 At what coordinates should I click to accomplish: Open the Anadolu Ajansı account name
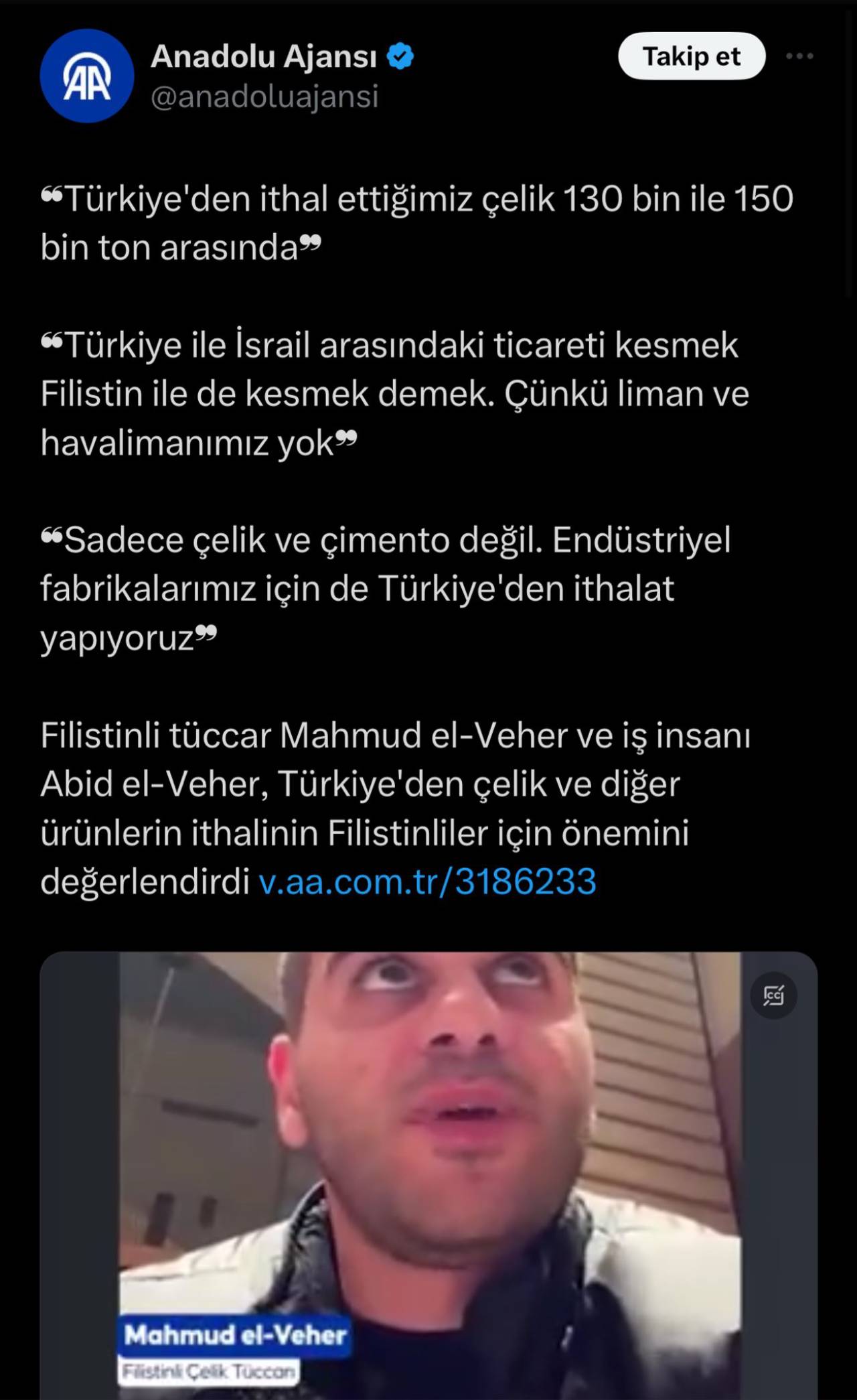[x=264, y=57]
